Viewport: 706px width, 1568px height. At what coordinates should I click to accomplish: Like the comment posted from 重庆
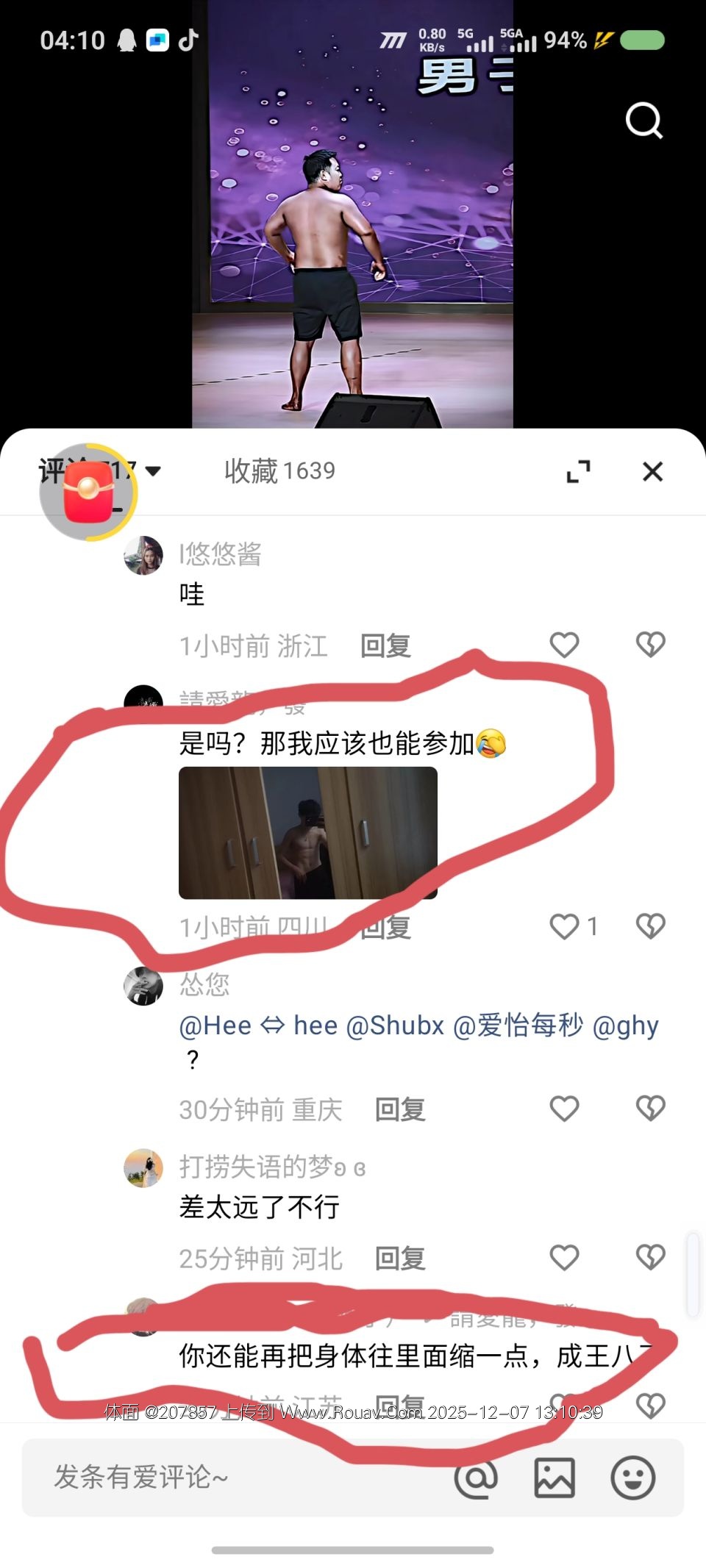[564, 1109]
